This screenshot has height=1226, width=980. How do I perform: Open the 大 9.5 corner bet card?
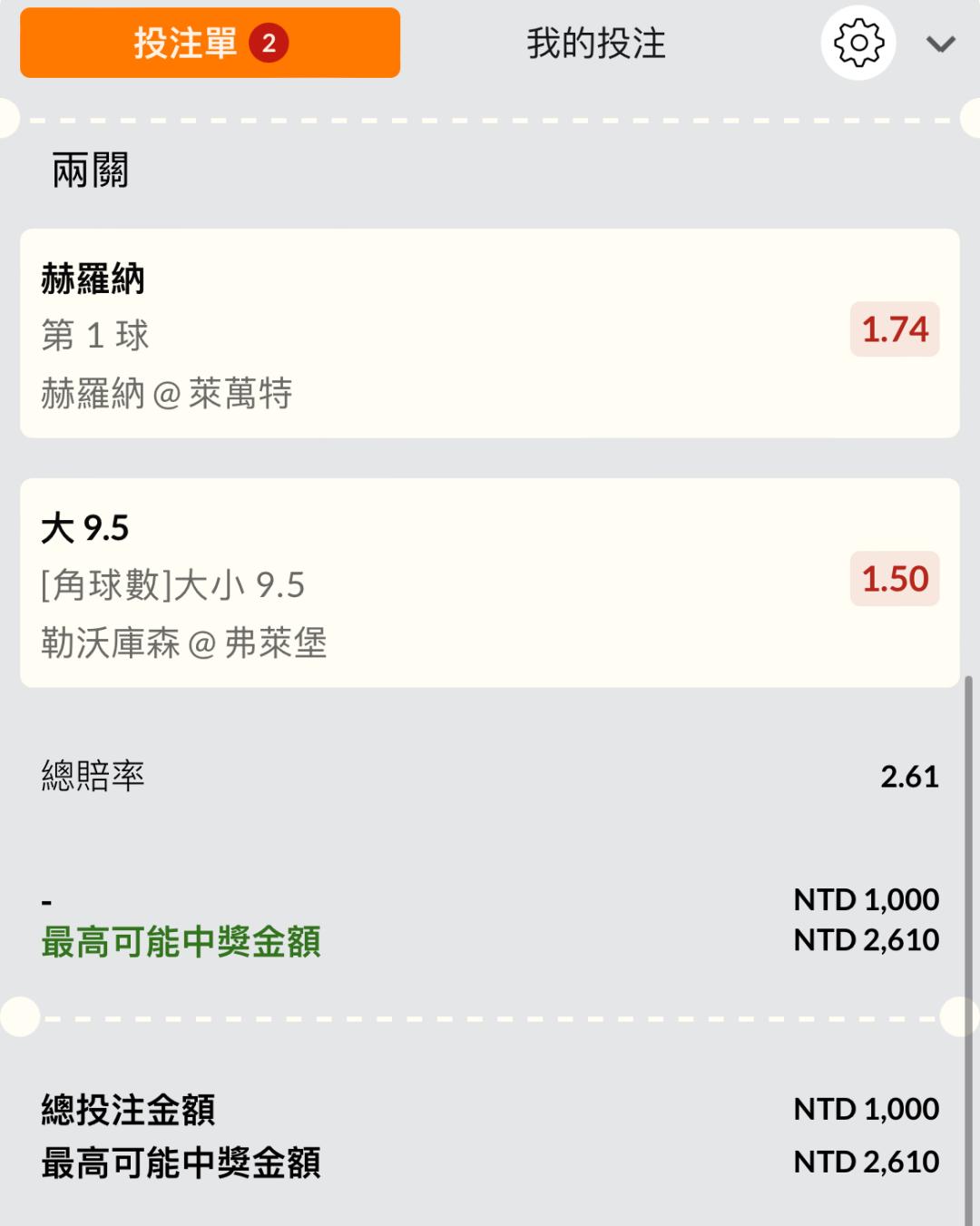[490, 583]
